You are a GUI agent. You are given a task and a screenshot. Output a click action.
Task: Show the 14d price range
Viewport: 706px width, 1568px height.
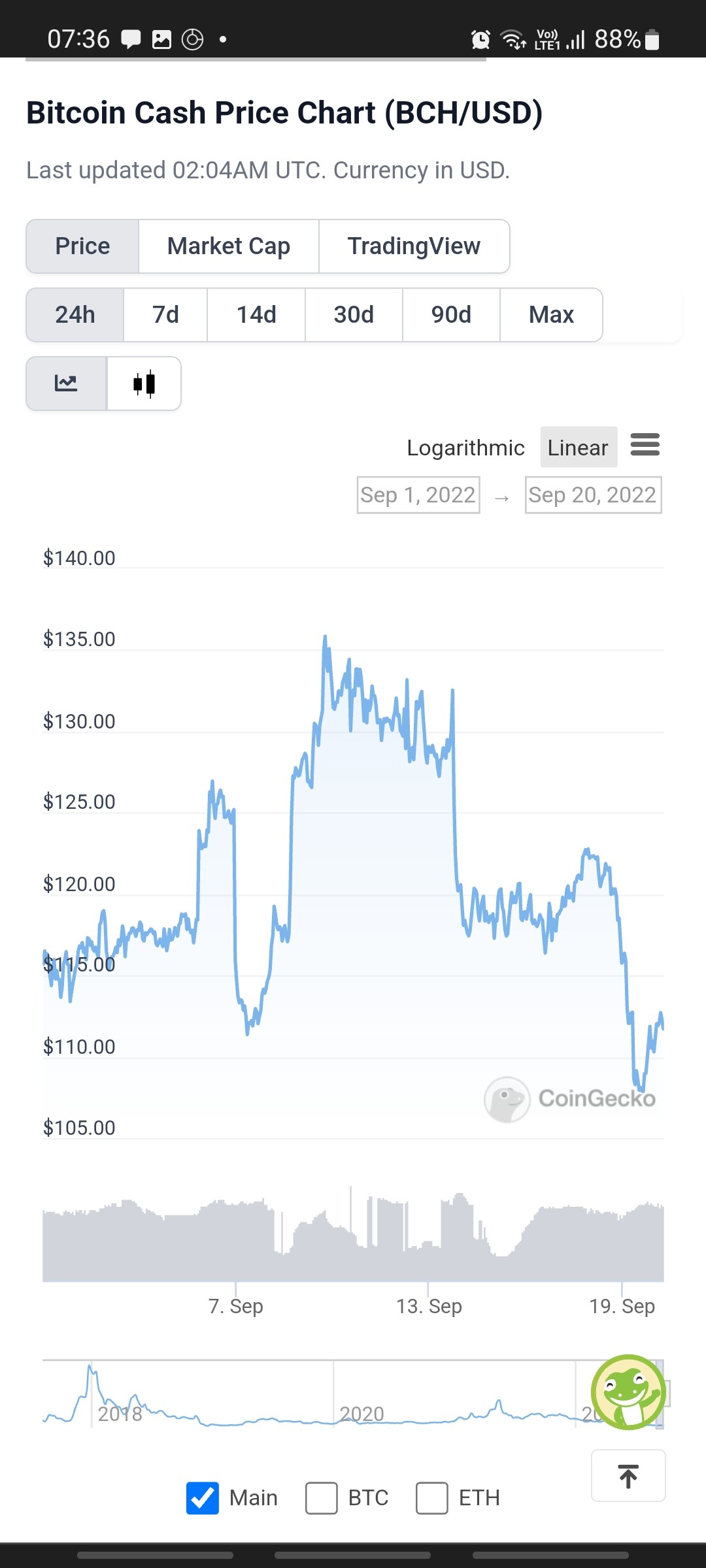point(256,315)
